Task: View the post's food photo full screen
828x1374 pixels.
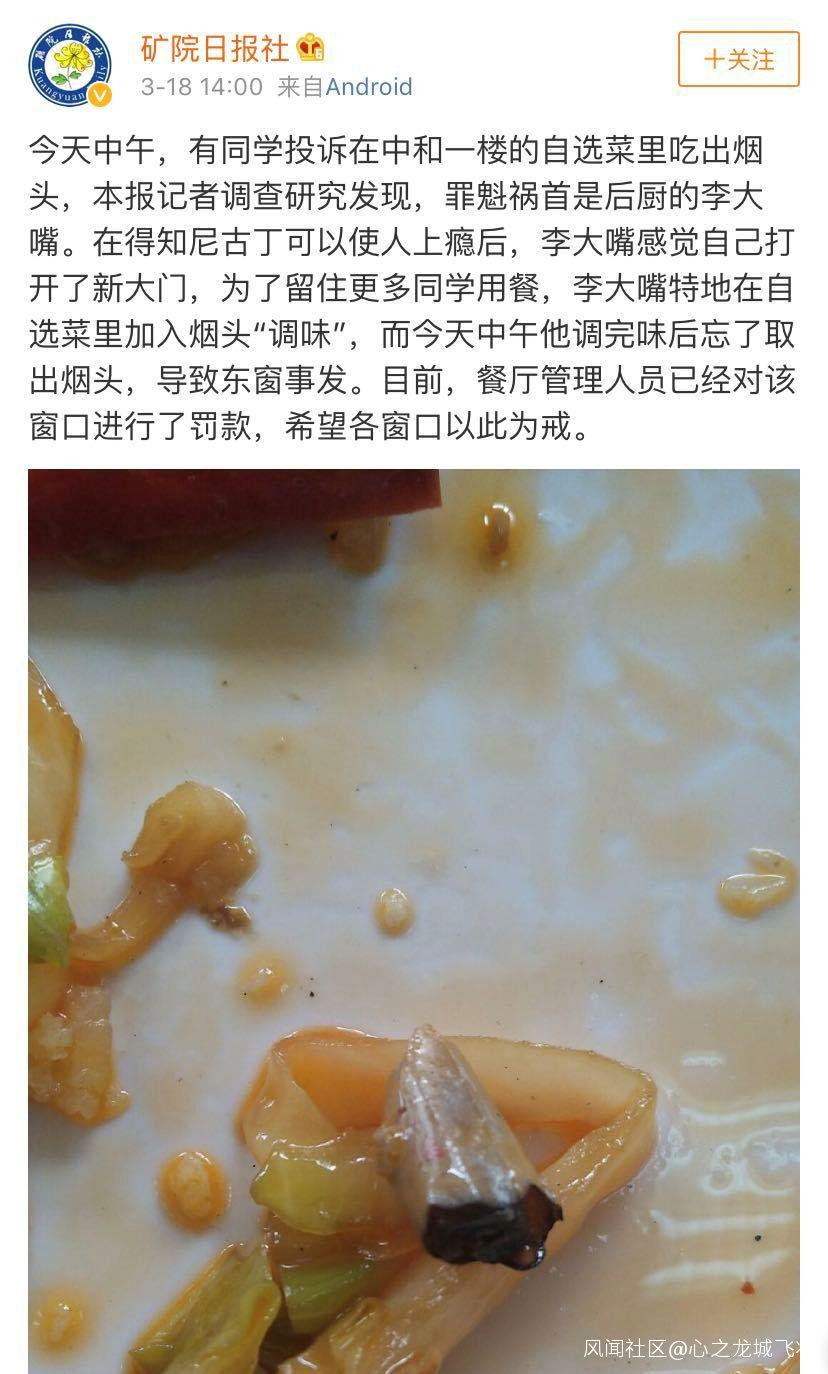Action: point(414,920)
